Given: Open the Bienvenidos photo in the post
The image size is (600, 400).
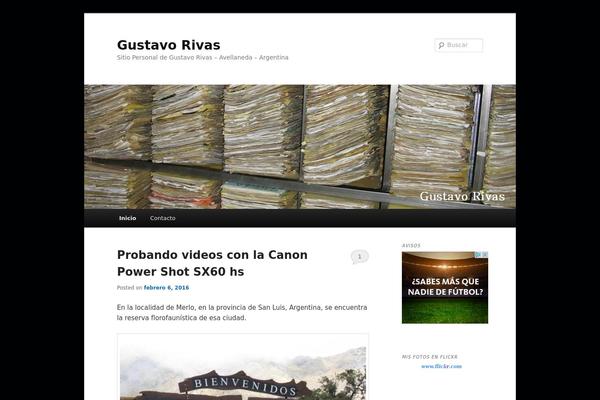Looking at the screenshot, I should (243, 372).
